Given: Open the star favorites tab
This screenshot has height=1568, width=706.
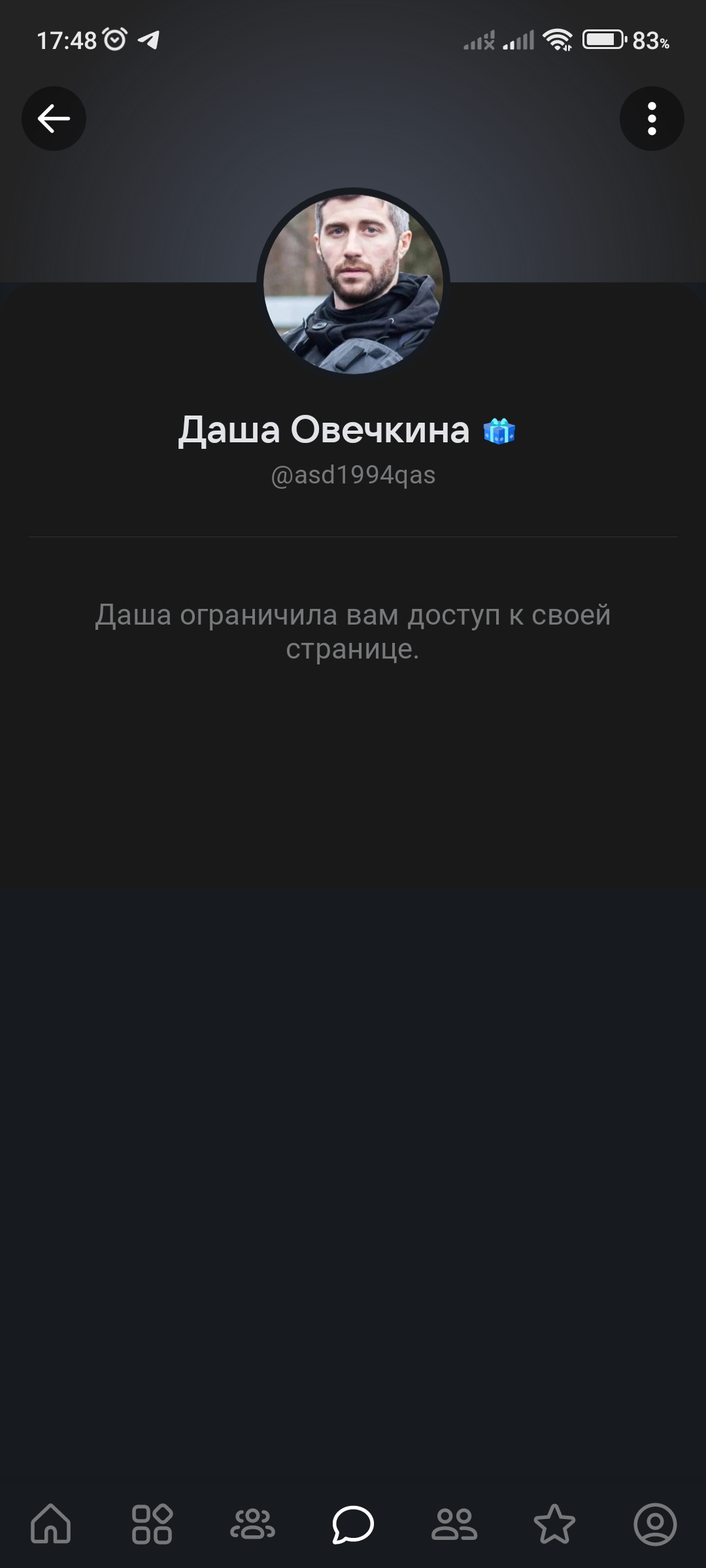Looking at the screenshot, I should [554, 1524].
